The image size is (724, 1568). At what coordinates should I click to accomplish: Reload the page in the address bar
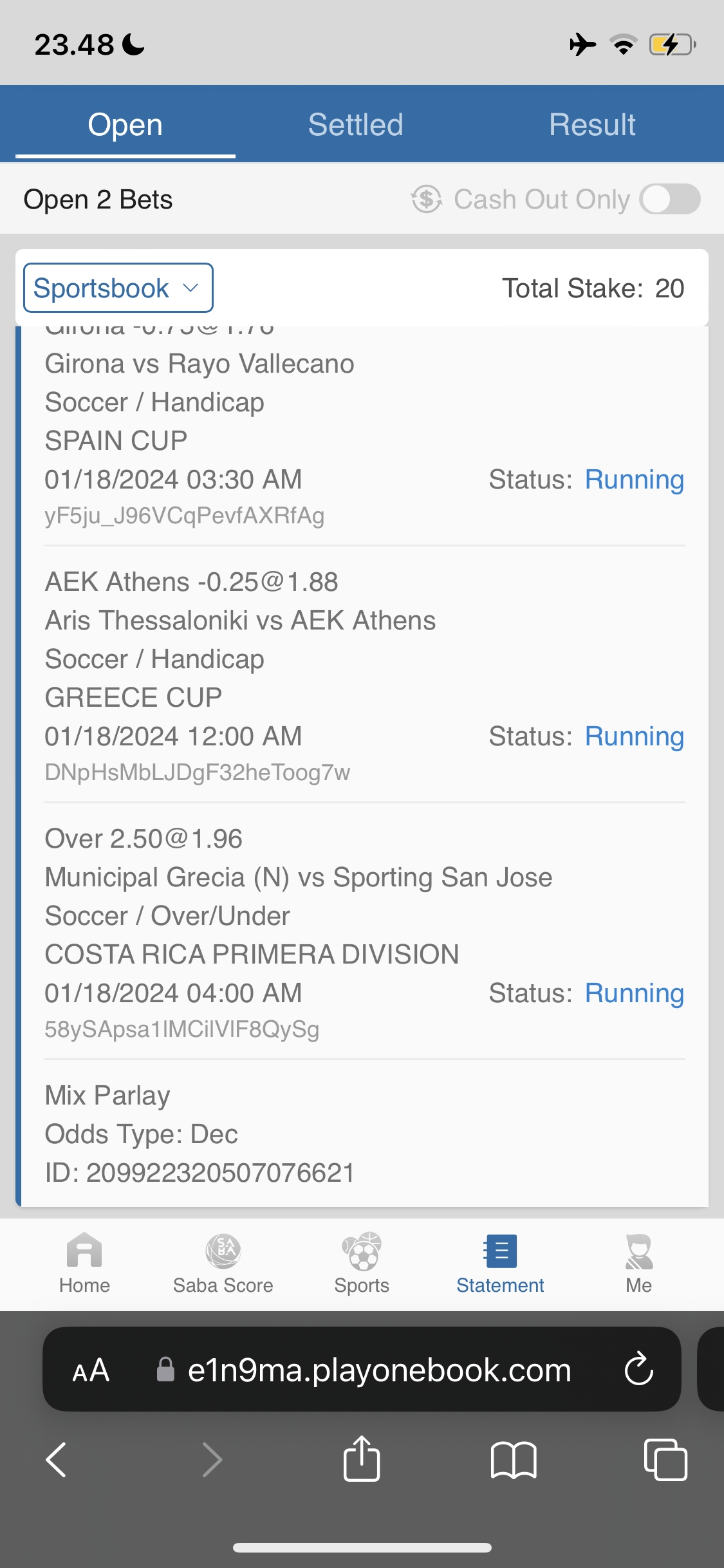pyautogui.click(x=638, y=1369)
